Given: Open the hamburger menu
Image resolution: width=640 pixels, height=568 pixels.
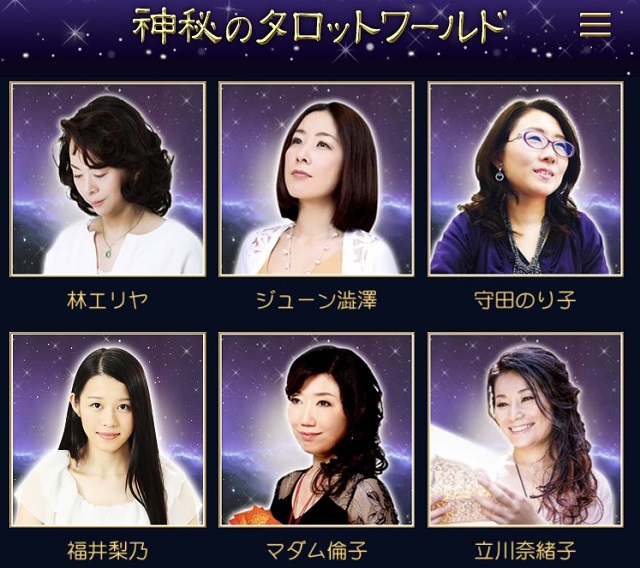Looking at the screenshot, I should [595, 26].
